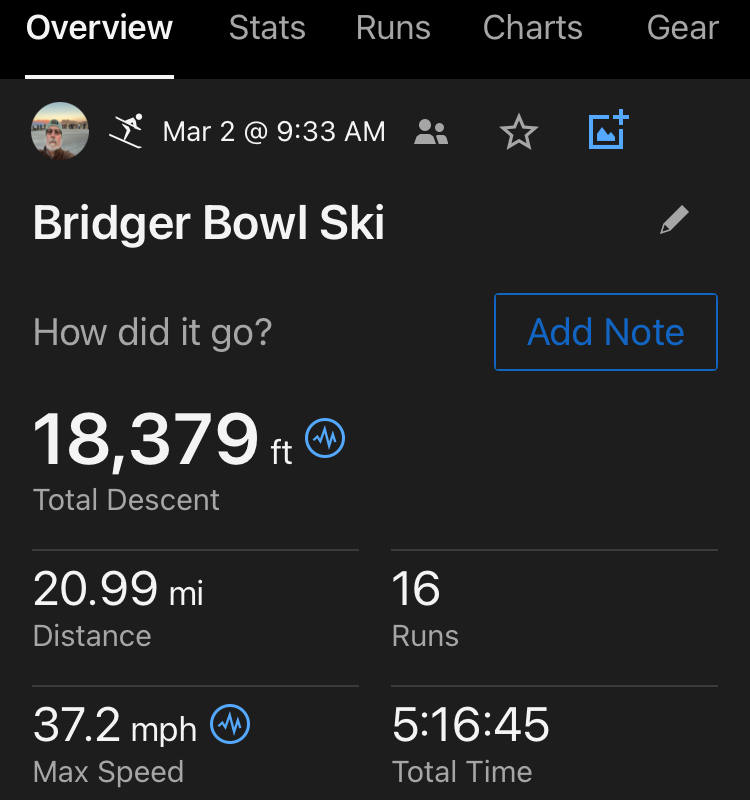Select the skiing activity icon
This screenshot has height=800, width=750.
(x=130, y=130)
